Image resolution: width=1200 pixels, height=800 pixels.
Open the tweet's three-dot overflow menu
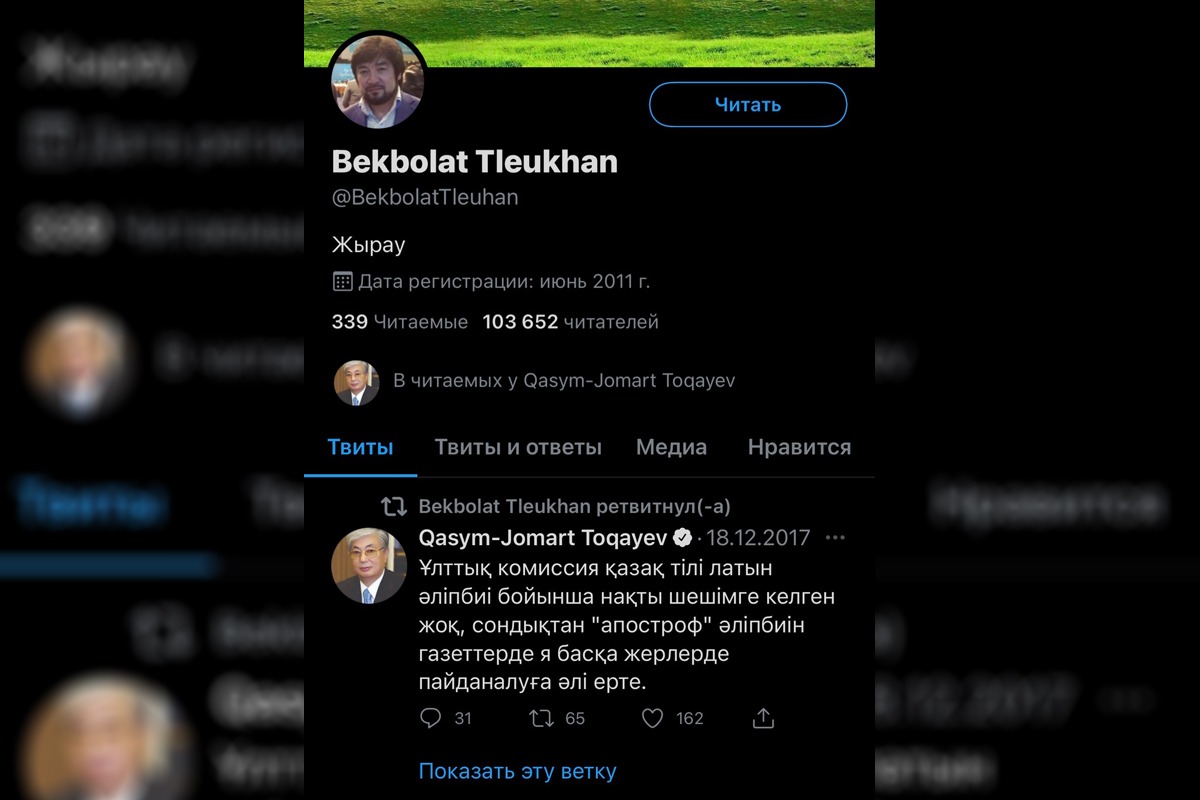pos(835,538)
